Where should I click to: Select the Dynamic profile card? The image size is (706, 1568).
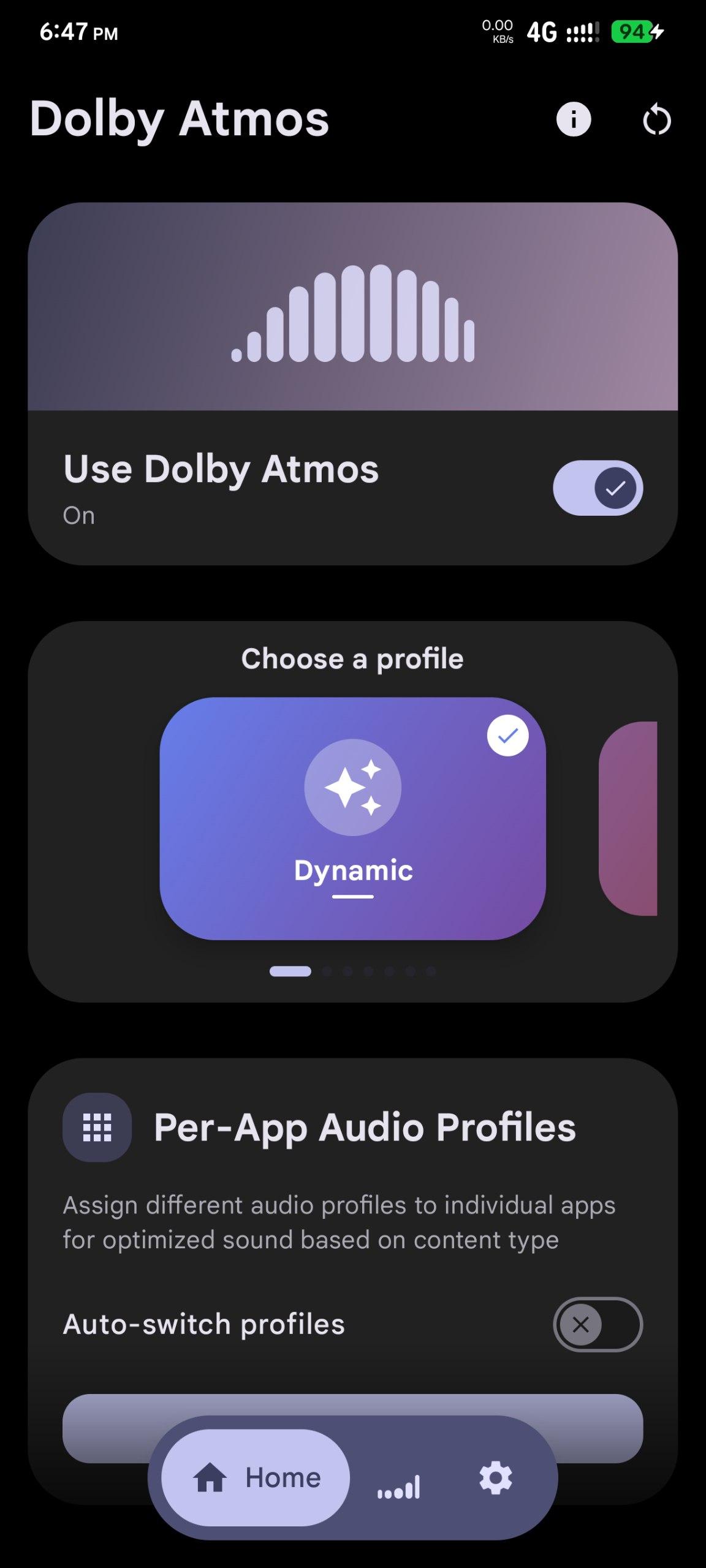coord(352,818)
